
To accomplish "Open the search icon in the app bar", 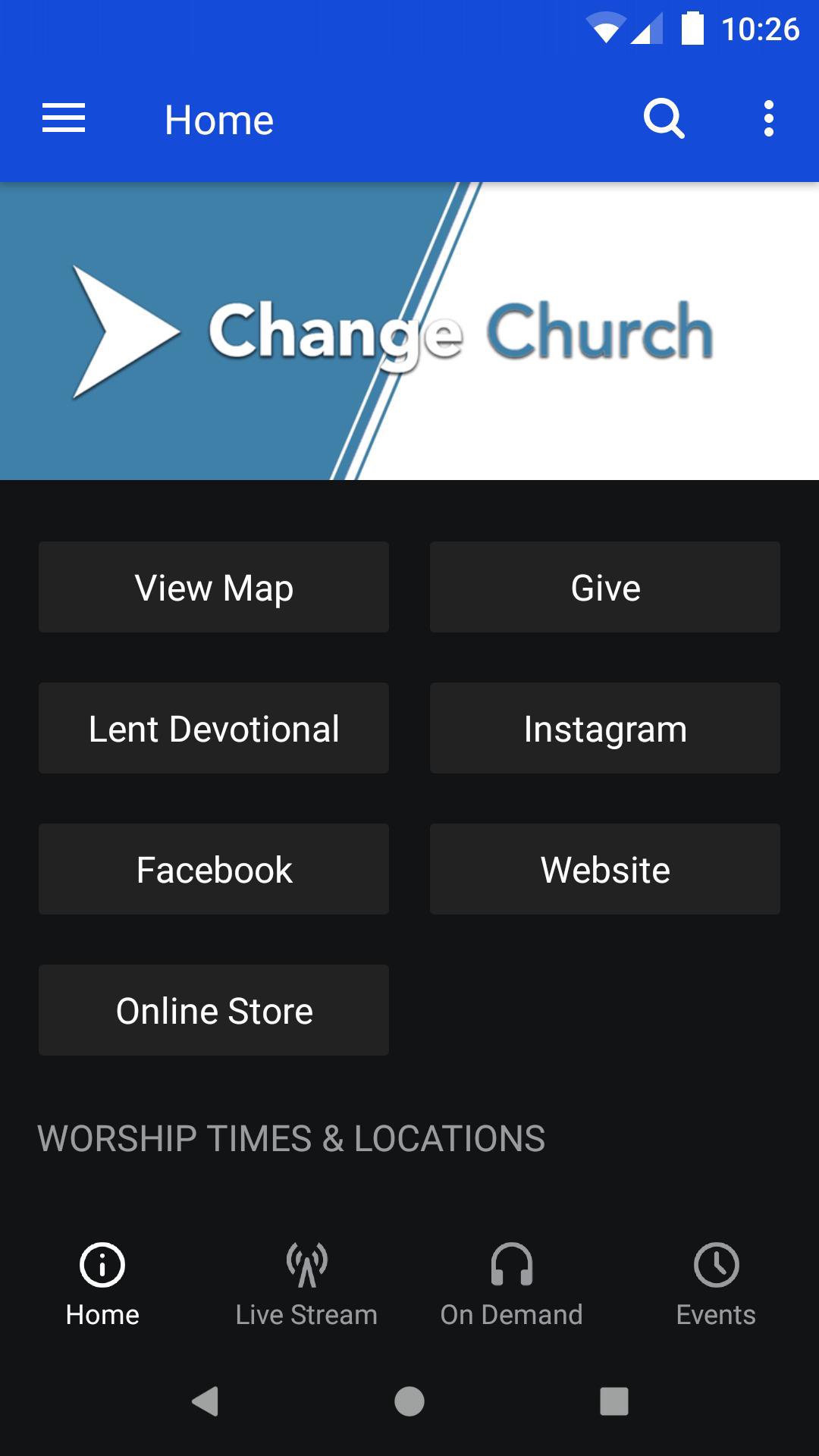I will click(664, 119).
